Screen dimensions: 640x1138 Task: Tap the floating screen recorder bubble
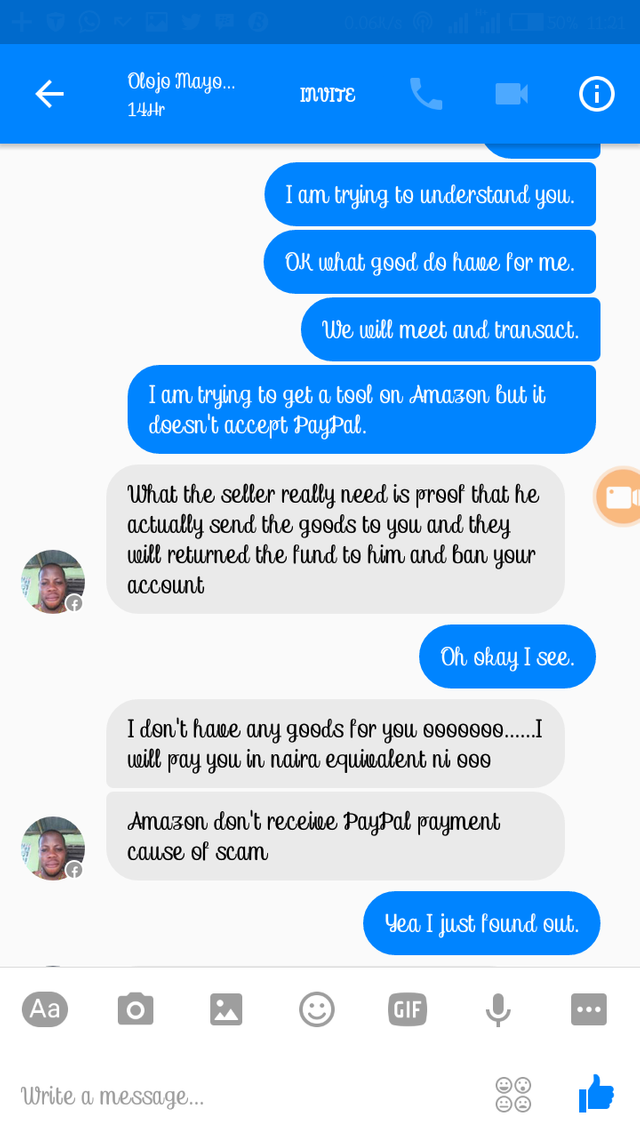619,496
